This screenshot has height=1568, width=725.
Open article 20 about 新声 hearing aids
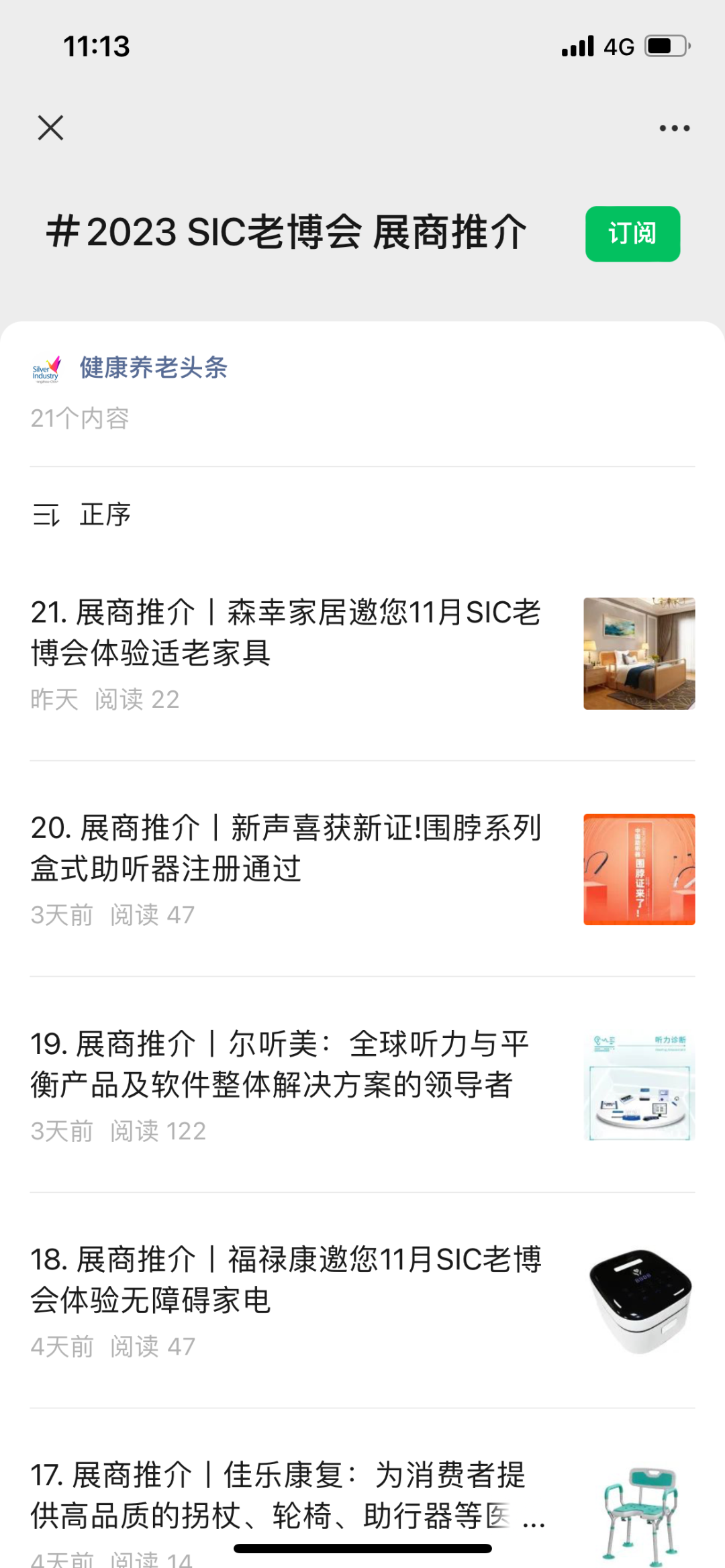[x=286, y=848]
